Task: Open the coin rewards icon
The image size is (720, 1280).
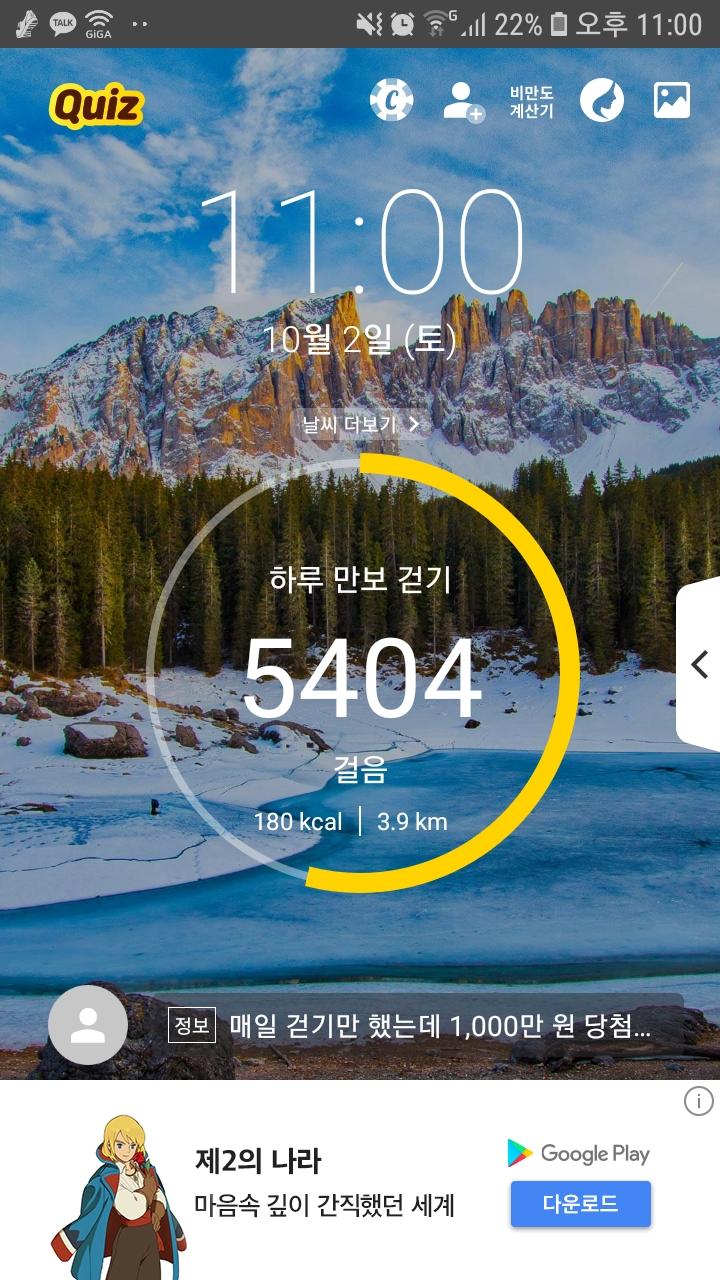Action: point(391,101)
